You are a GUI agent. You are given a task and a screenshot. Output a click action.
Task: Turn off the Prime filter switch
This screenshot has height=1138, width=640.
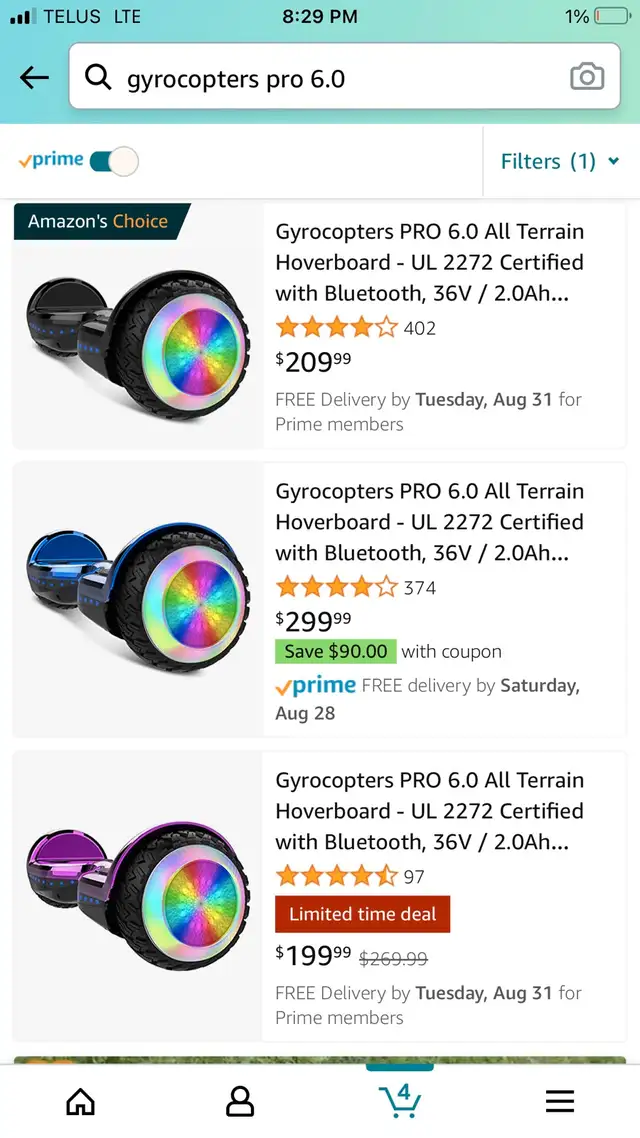(x=114, y=161)
